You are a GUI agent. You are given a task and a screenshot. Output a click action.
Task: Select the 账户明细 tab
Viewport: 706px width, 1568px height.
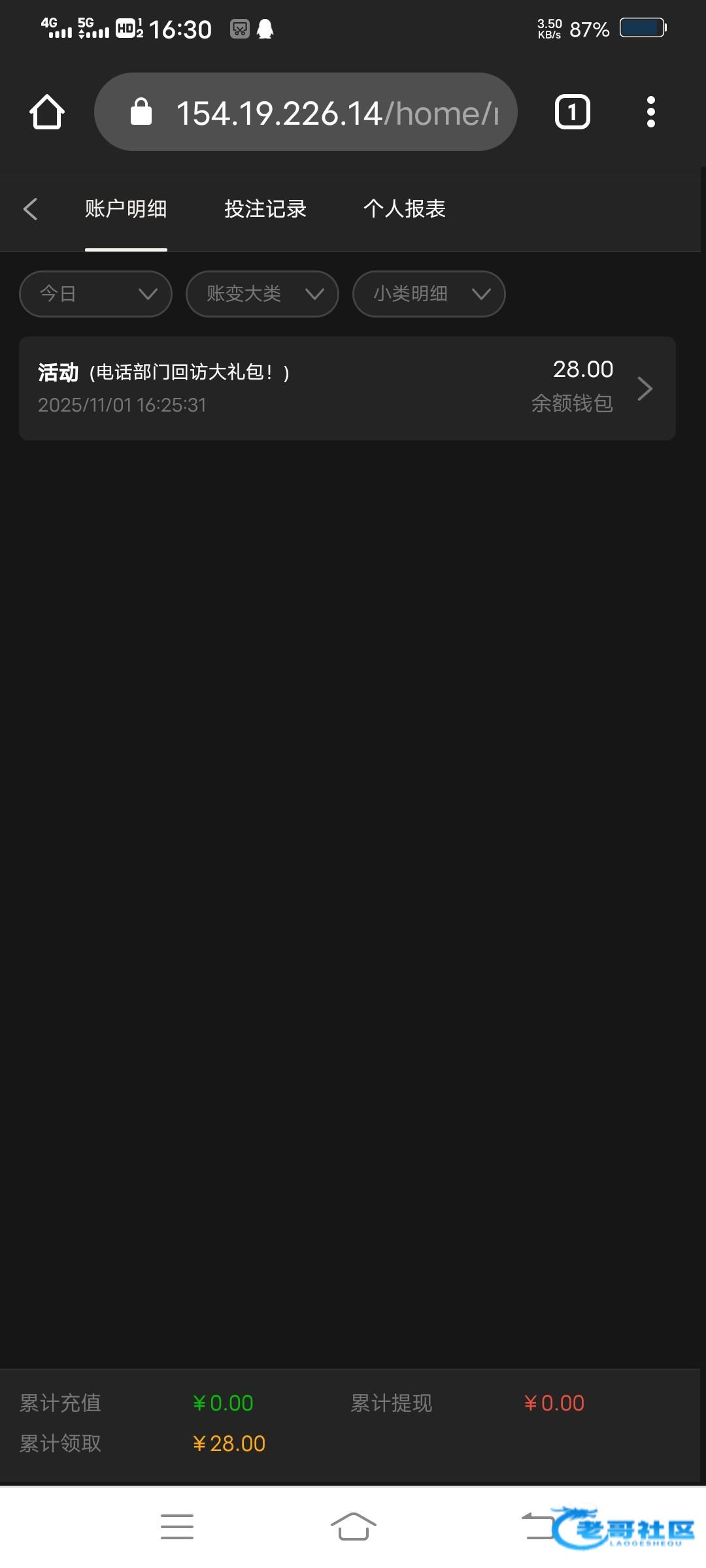pos(126,209)
